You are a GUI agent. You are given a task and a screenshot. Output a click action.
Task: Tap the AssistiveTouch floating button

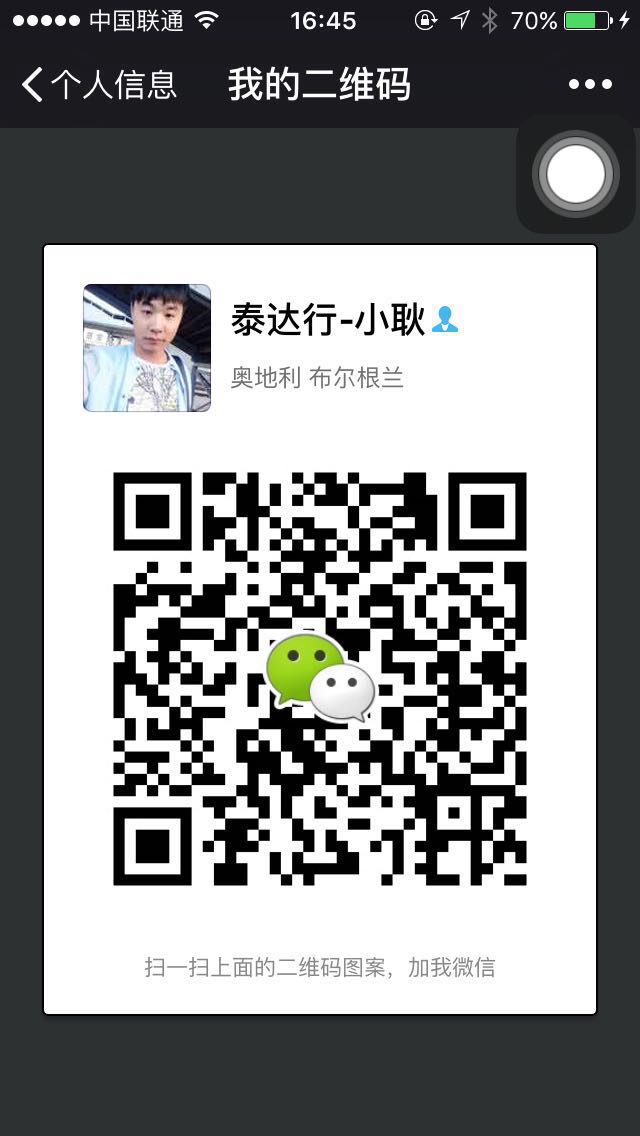point(576,174)
